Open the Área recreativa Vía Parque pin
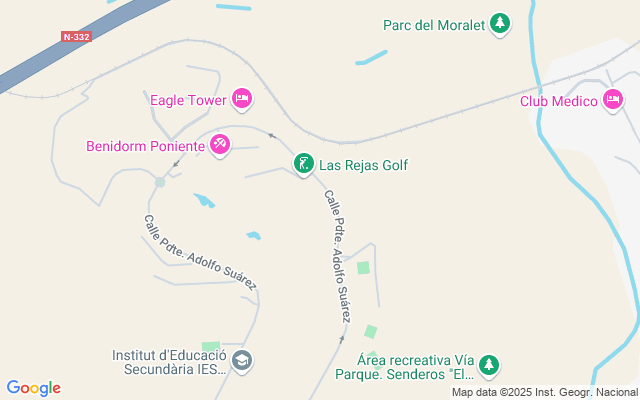 pyautogui.click(x=488, y=366)
